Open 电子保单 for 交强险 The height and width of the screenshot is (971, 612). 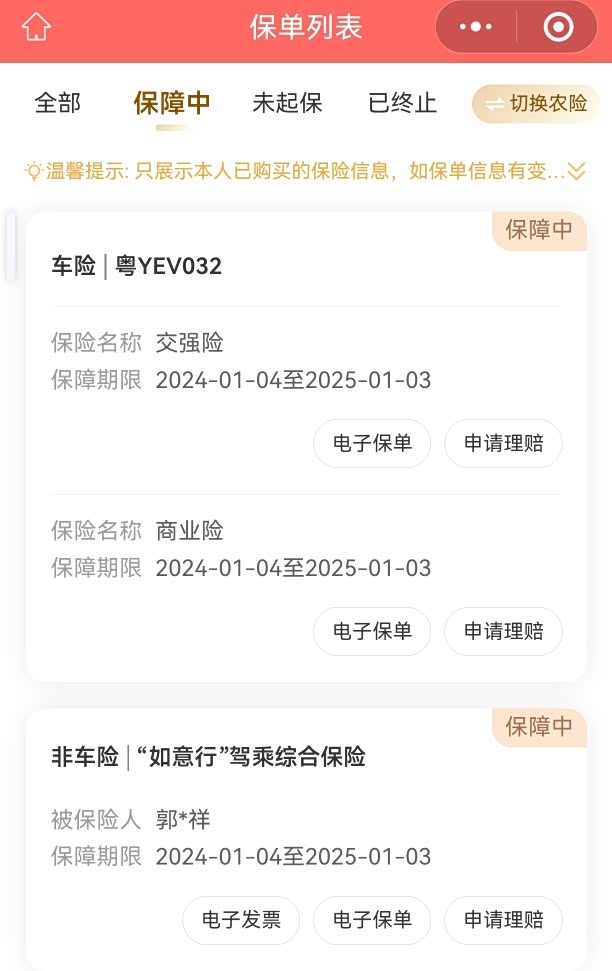(x=372, y=443)
